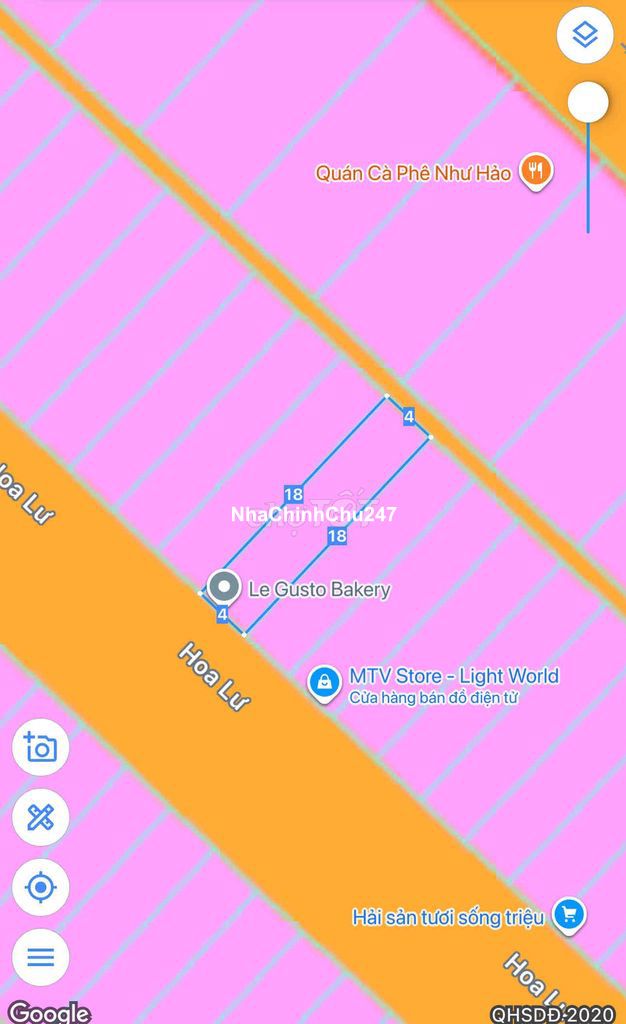Screen dimensions: 626x1024
Task: Open the map layers button
Action: [x=585, y=36]
